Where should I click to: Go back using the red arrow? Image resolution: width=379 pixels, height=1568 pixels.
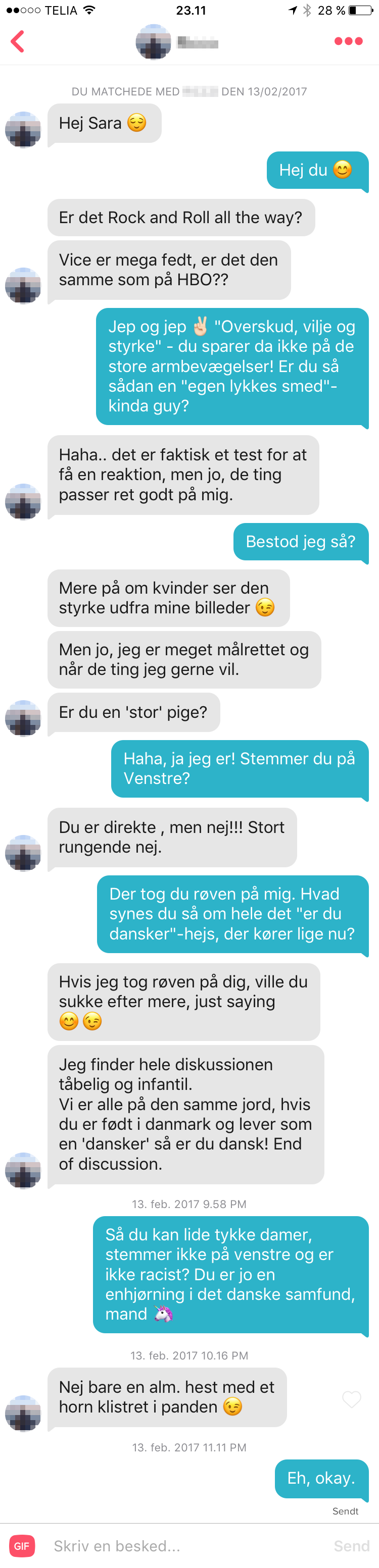(18, 41)
